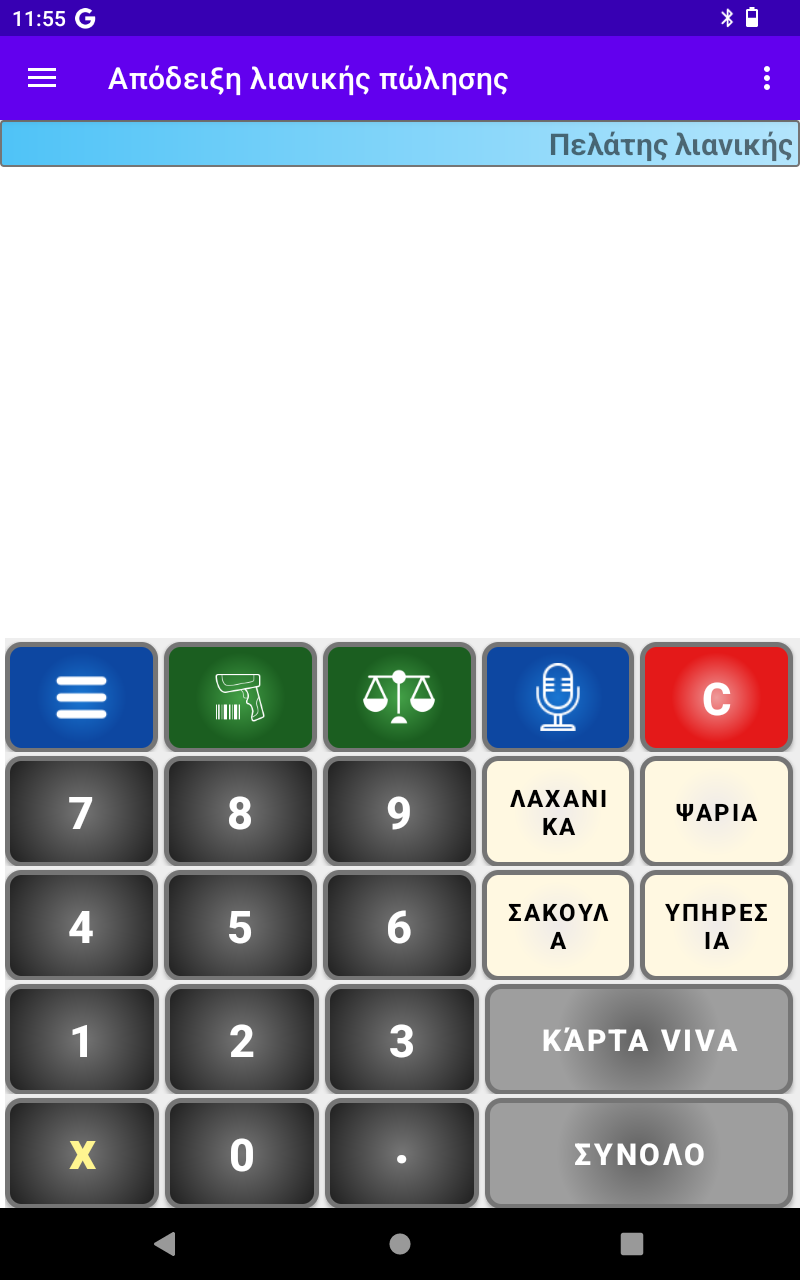Open the weighing scale function
Viewport: 800px width, 1280px height.
coord(399,697)
